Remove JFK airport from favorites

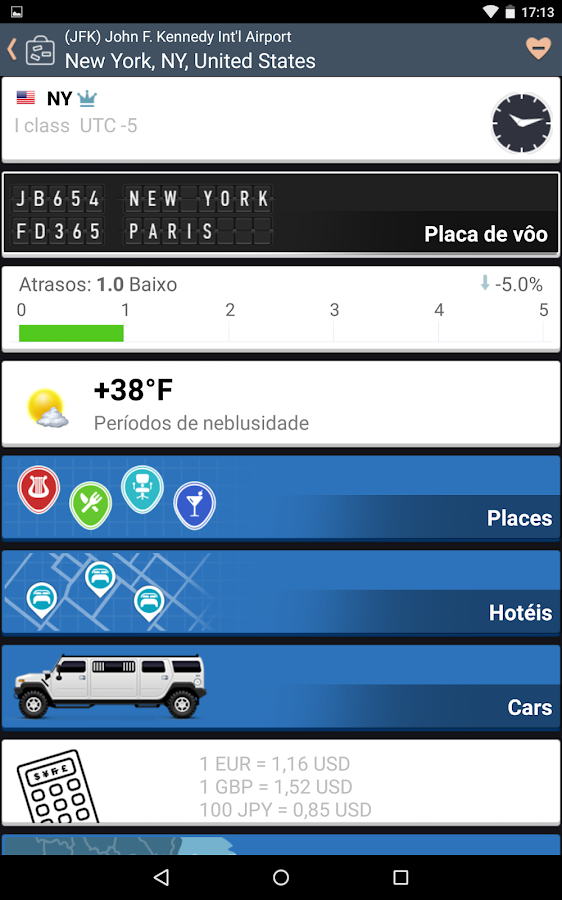click(538, 49)
